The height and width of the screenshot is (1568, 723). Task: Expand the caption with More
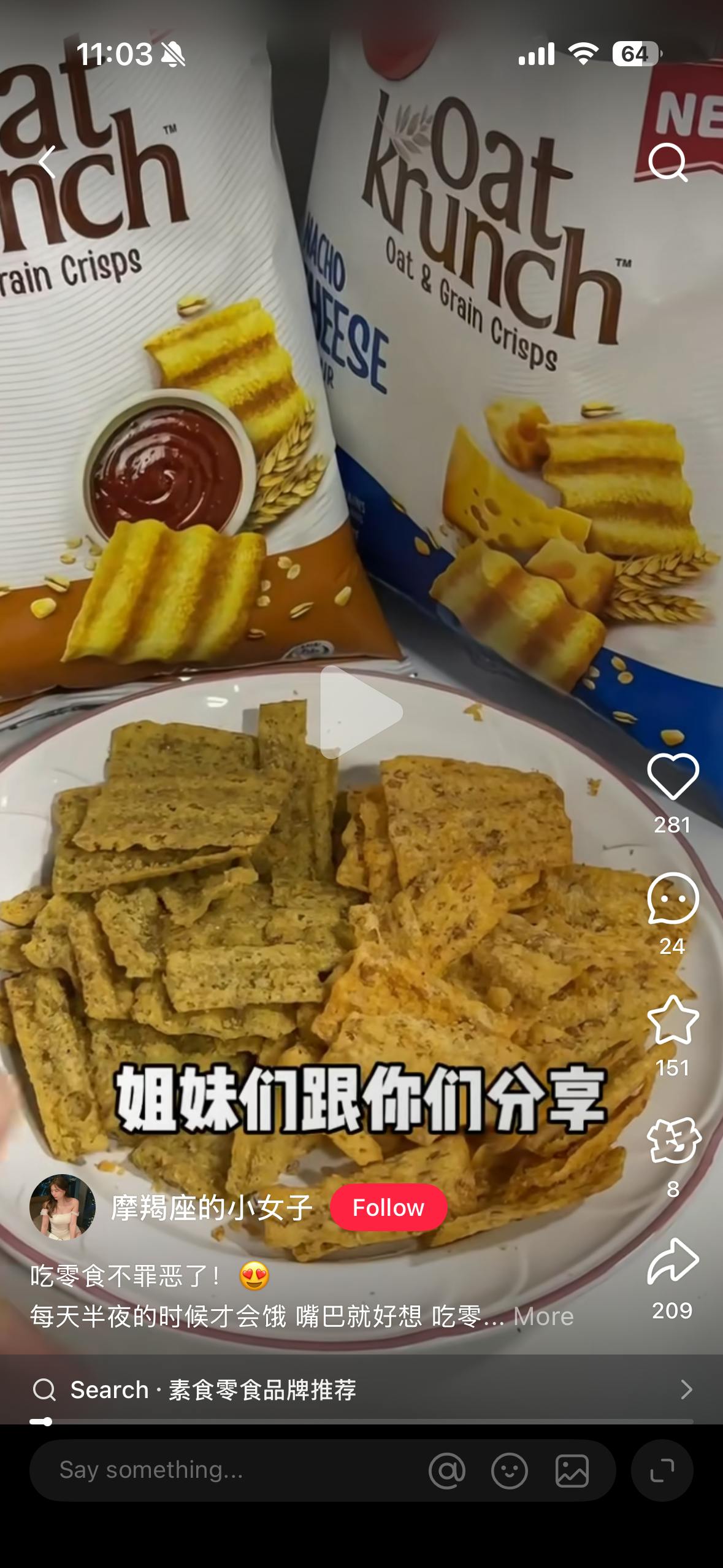pos(543,1316)
